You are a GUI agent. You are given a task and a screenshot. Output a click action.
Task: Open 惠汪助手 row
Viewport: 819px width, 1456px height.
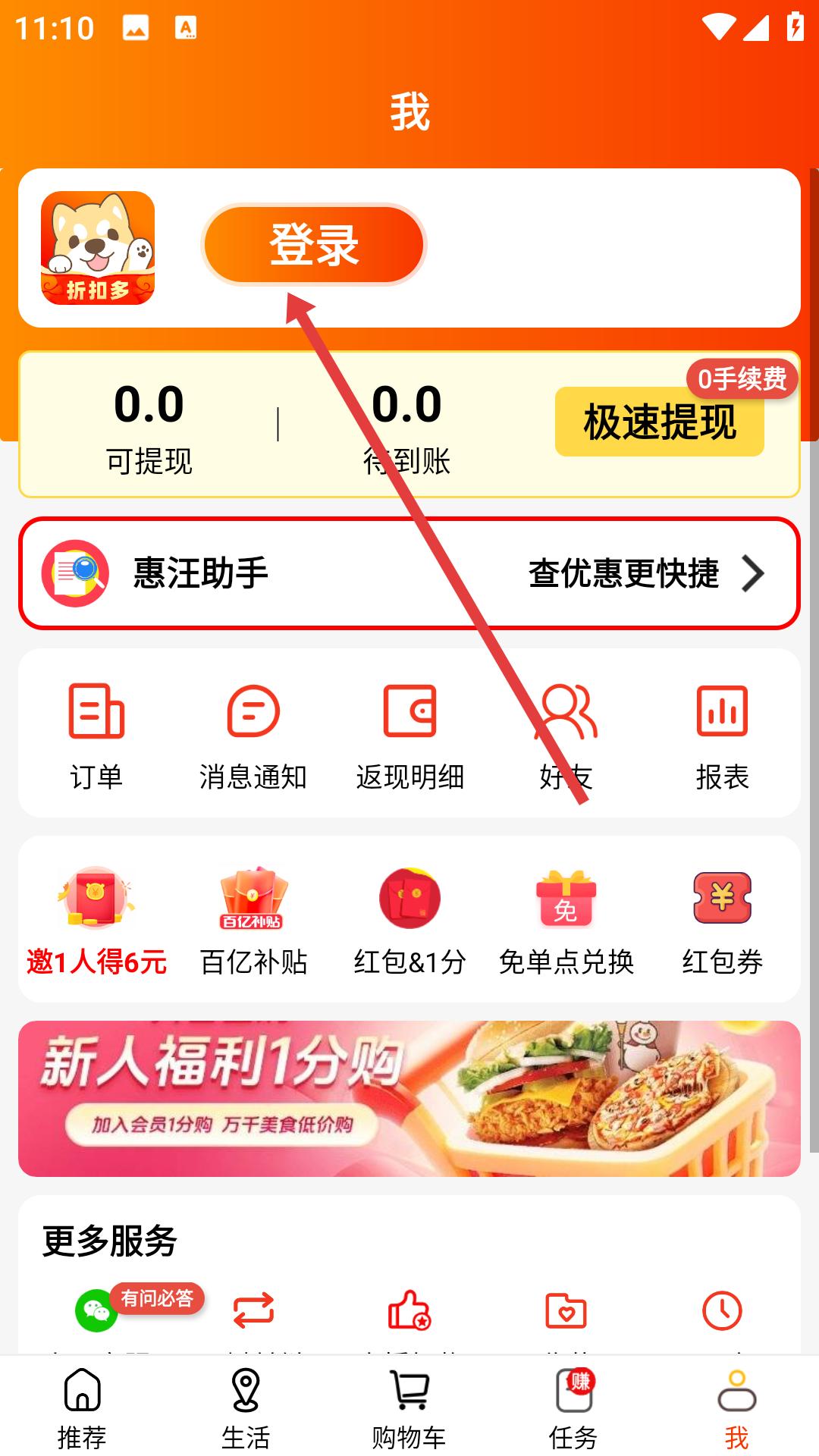pyautogui.click(x=409, y=573)
